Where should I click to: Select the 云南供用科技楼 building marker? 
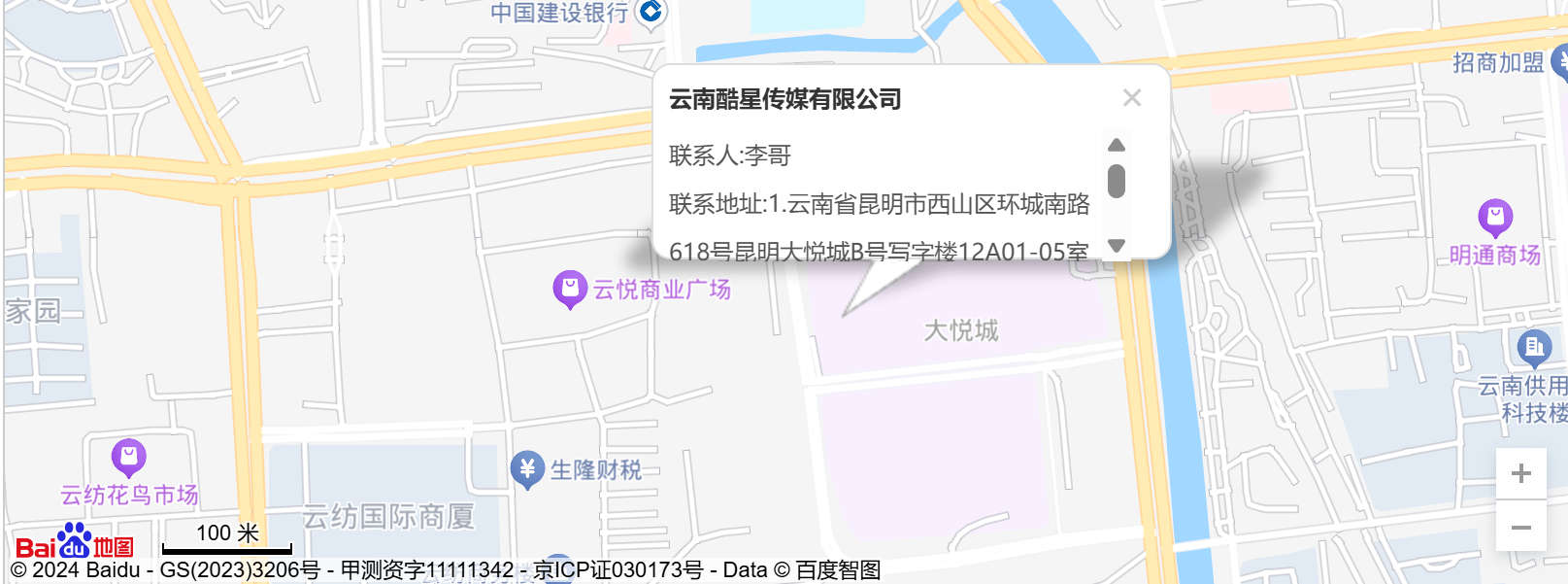(1534, 347)
